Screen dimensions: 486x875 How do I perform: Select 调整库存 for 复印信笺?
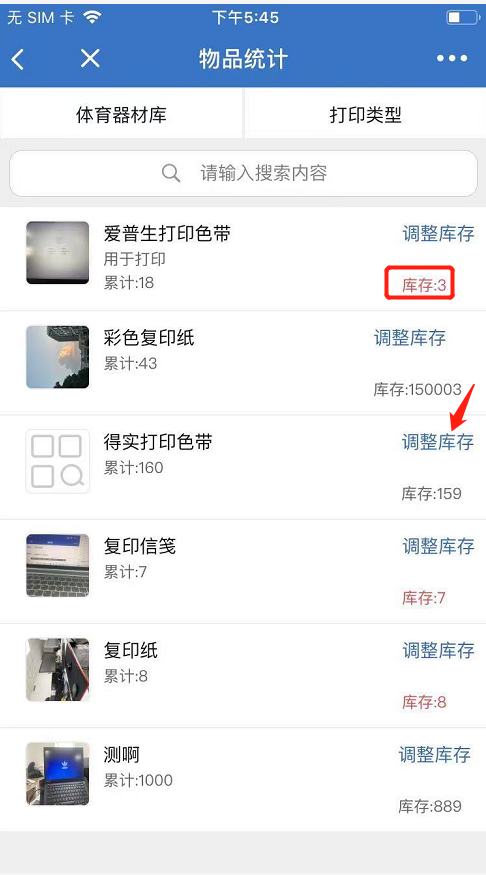438,546
